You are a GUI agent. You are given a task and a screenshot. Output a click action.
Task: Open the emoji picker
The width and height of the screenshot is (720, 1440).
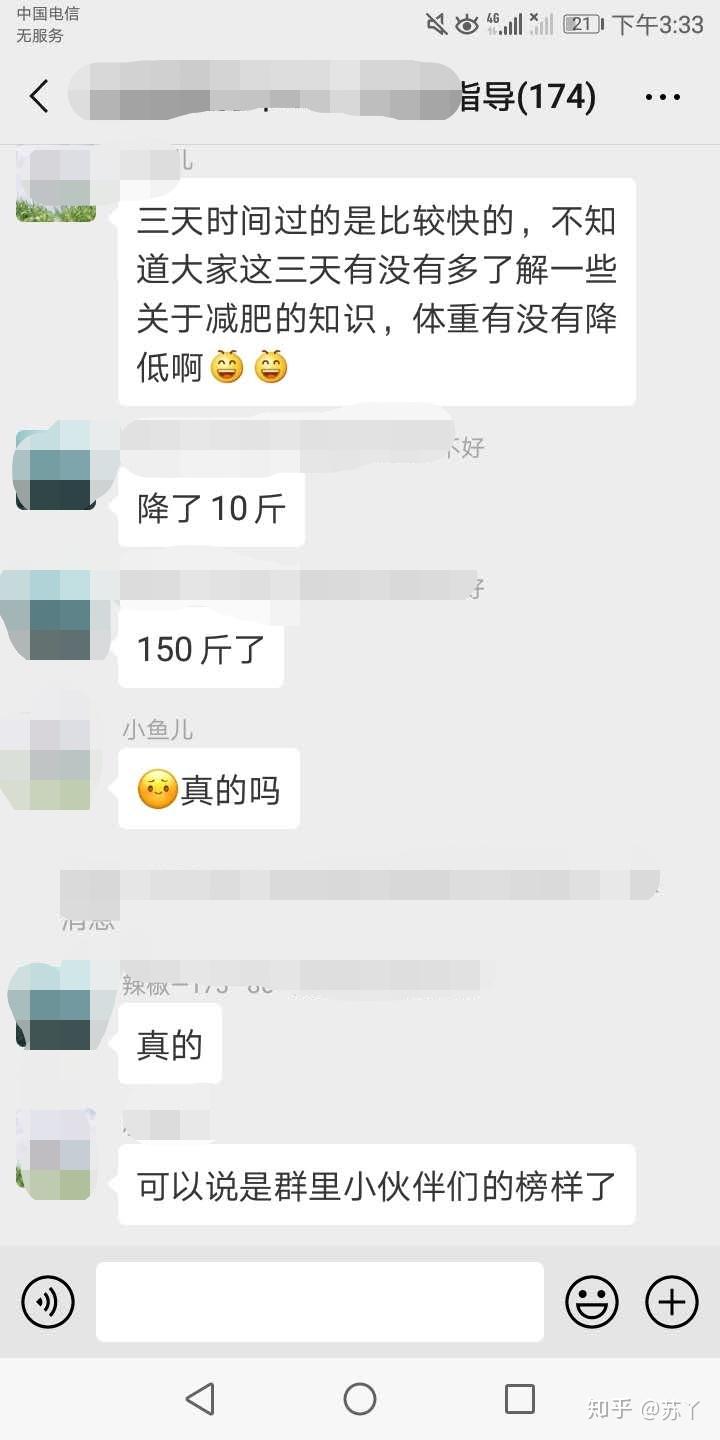[592, 1302]
